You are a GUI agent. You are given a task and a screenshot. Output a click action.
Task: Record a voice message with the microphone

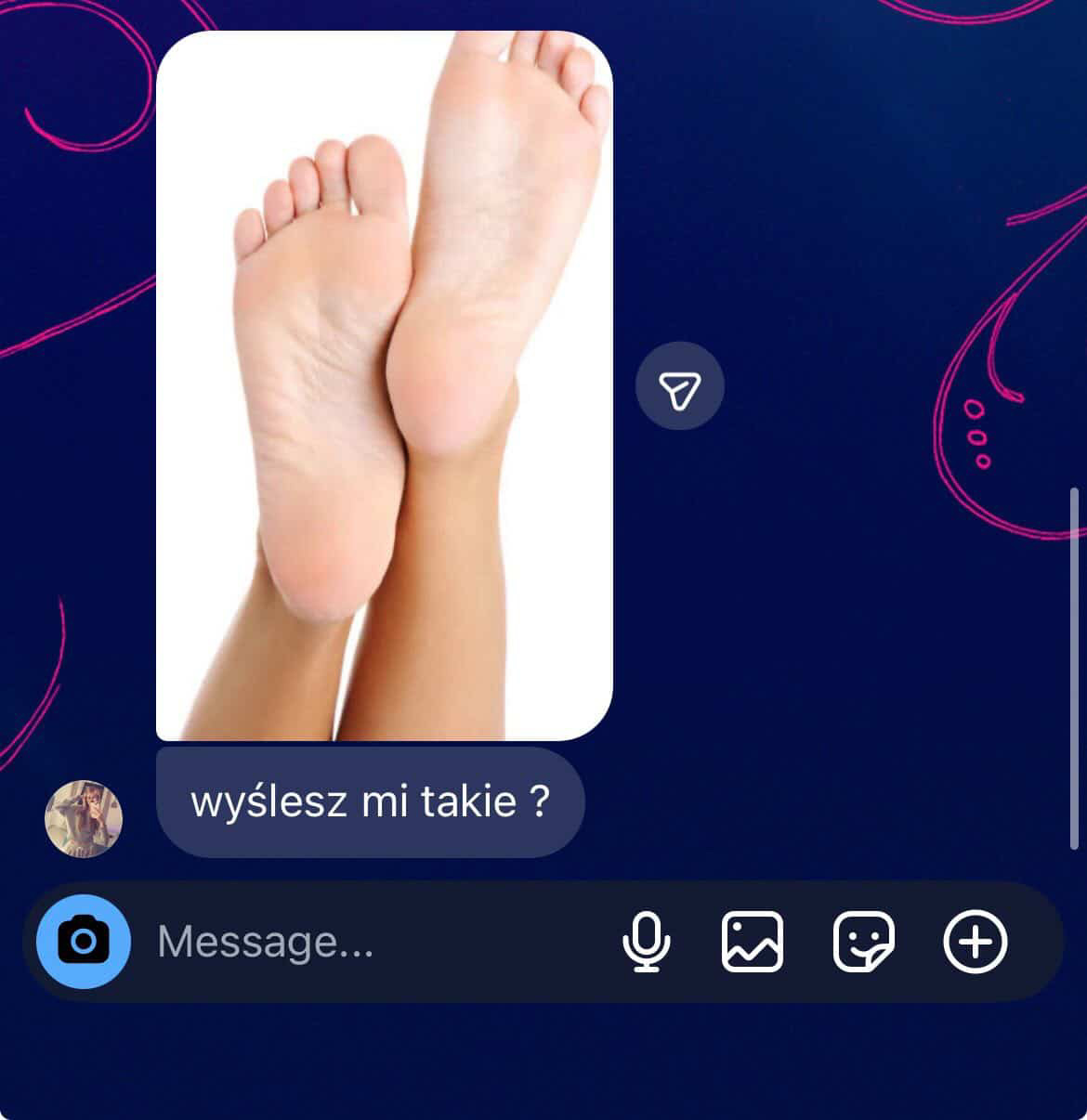click(646, 942)
